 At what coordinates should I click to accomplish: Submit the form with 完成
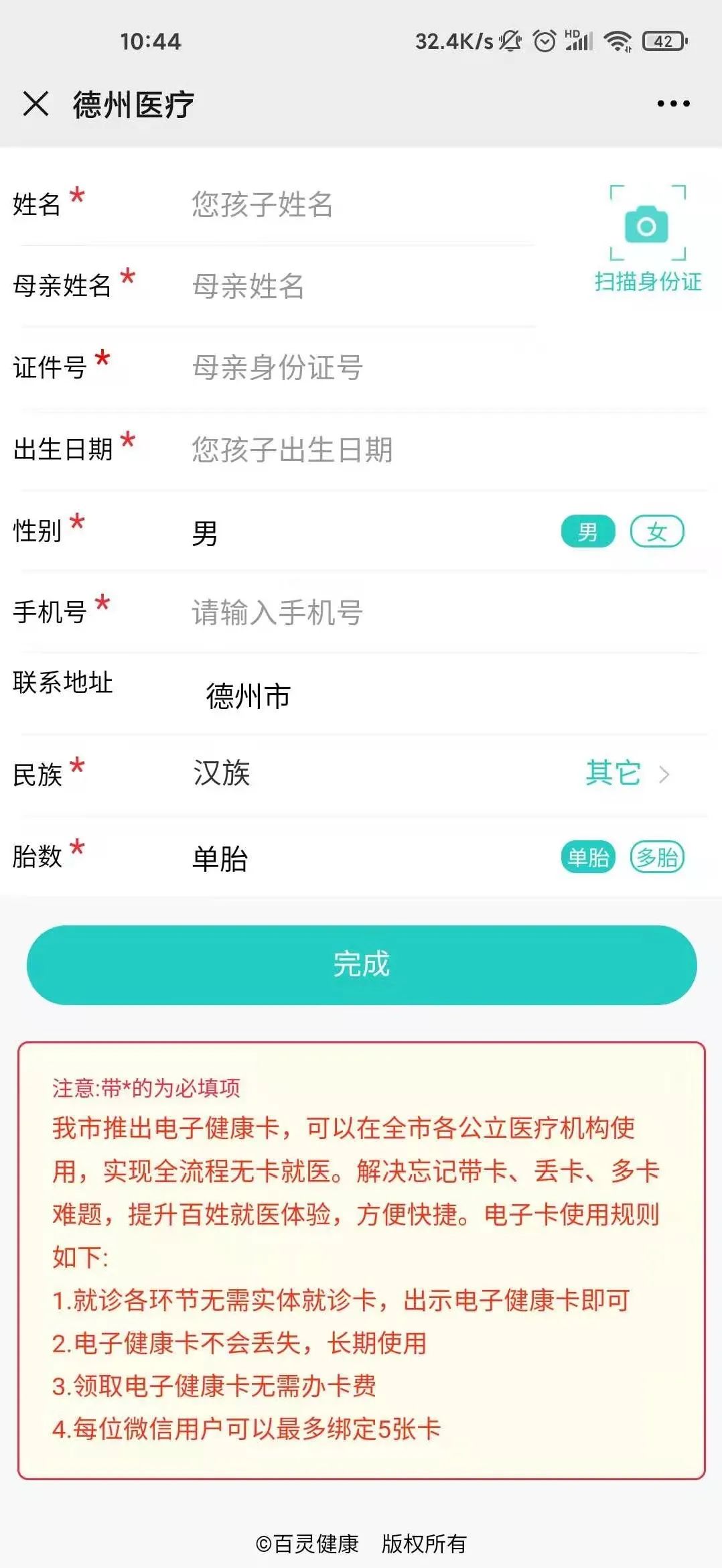[x=362, y=965]
